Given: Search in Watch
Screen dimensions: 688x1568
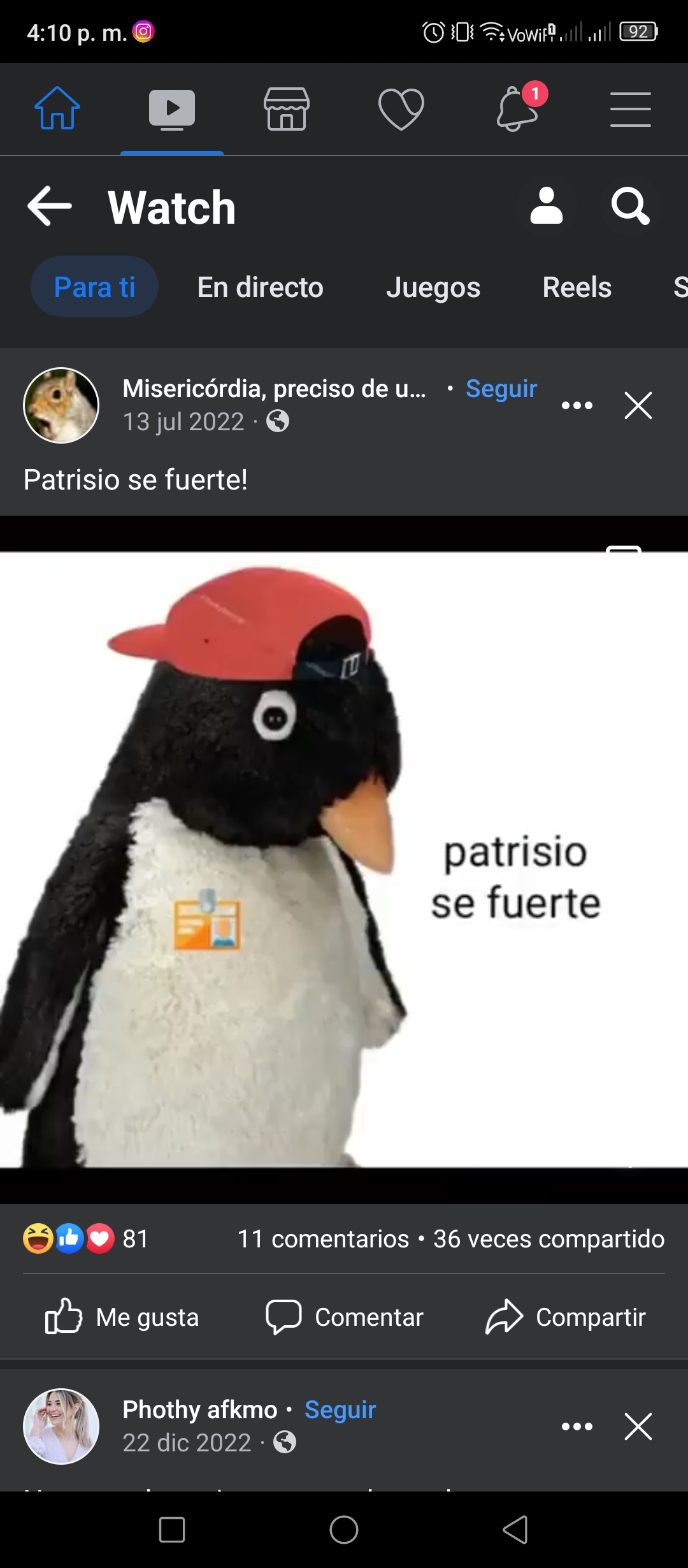Looking at the screenshot, I should [631, 206].
